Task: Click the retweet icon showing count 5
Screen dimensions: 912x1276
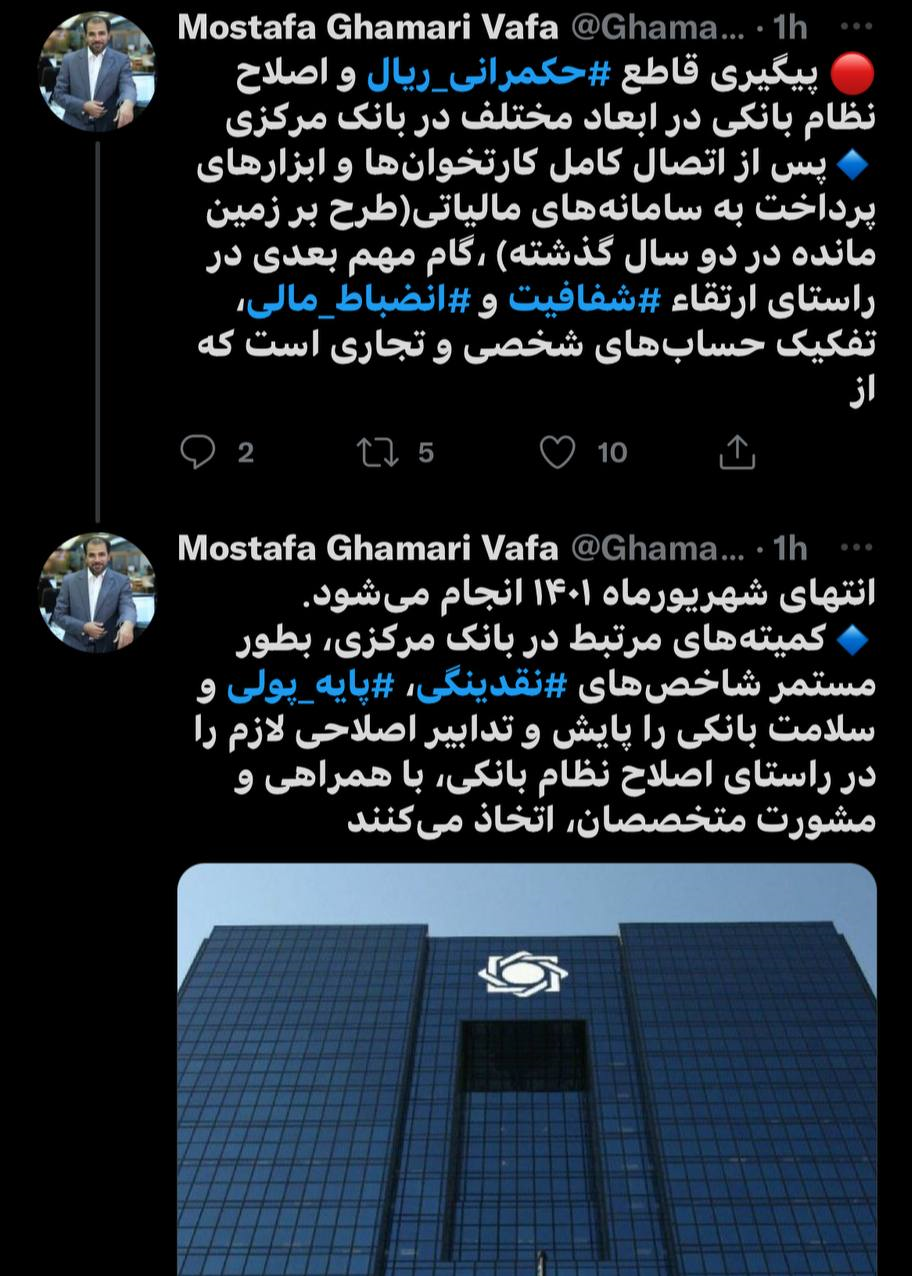Action: [376, 452]
